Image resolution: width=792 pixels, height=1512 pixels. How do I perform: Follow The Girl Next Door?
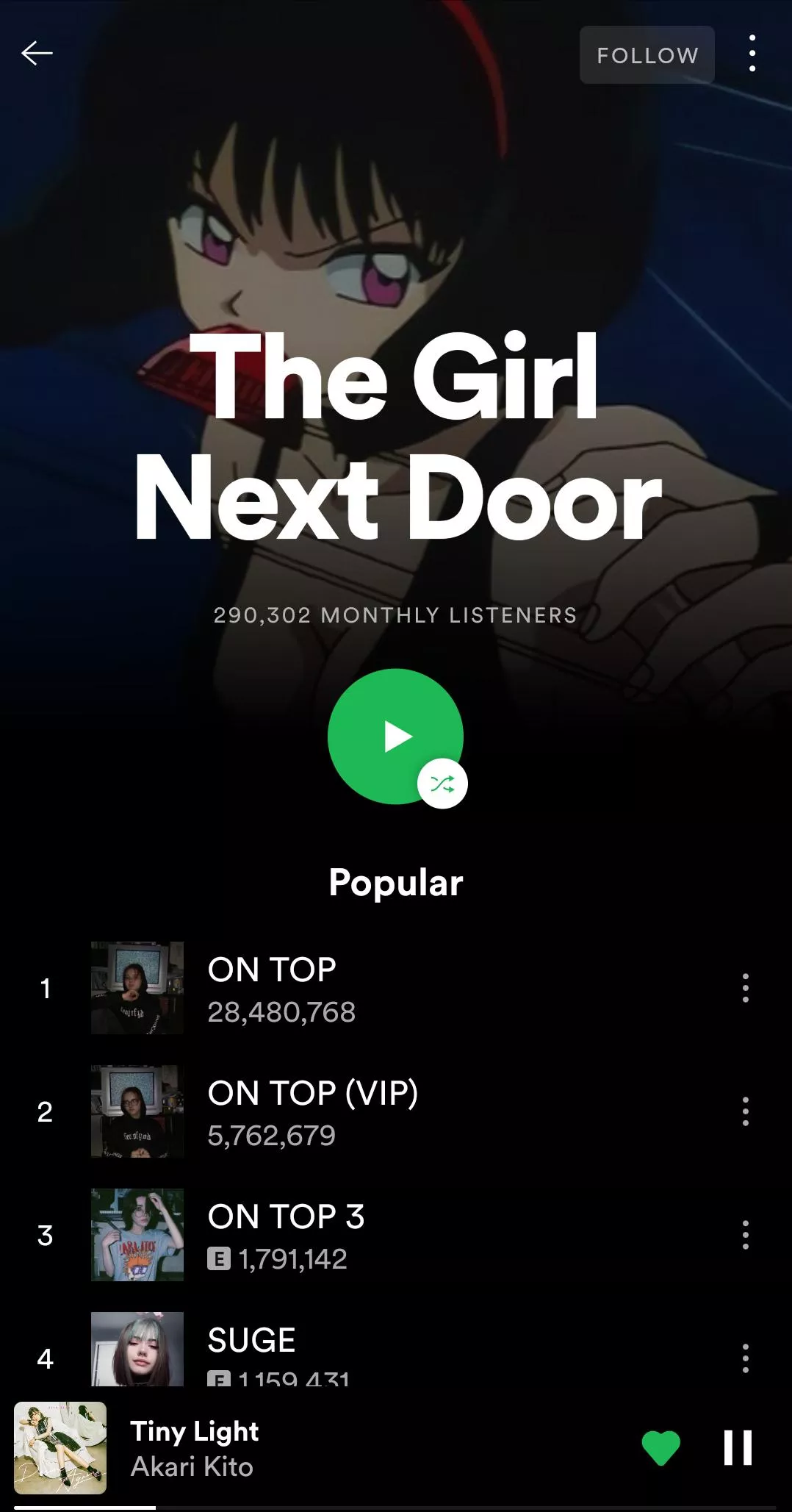(x=647, y=55)
